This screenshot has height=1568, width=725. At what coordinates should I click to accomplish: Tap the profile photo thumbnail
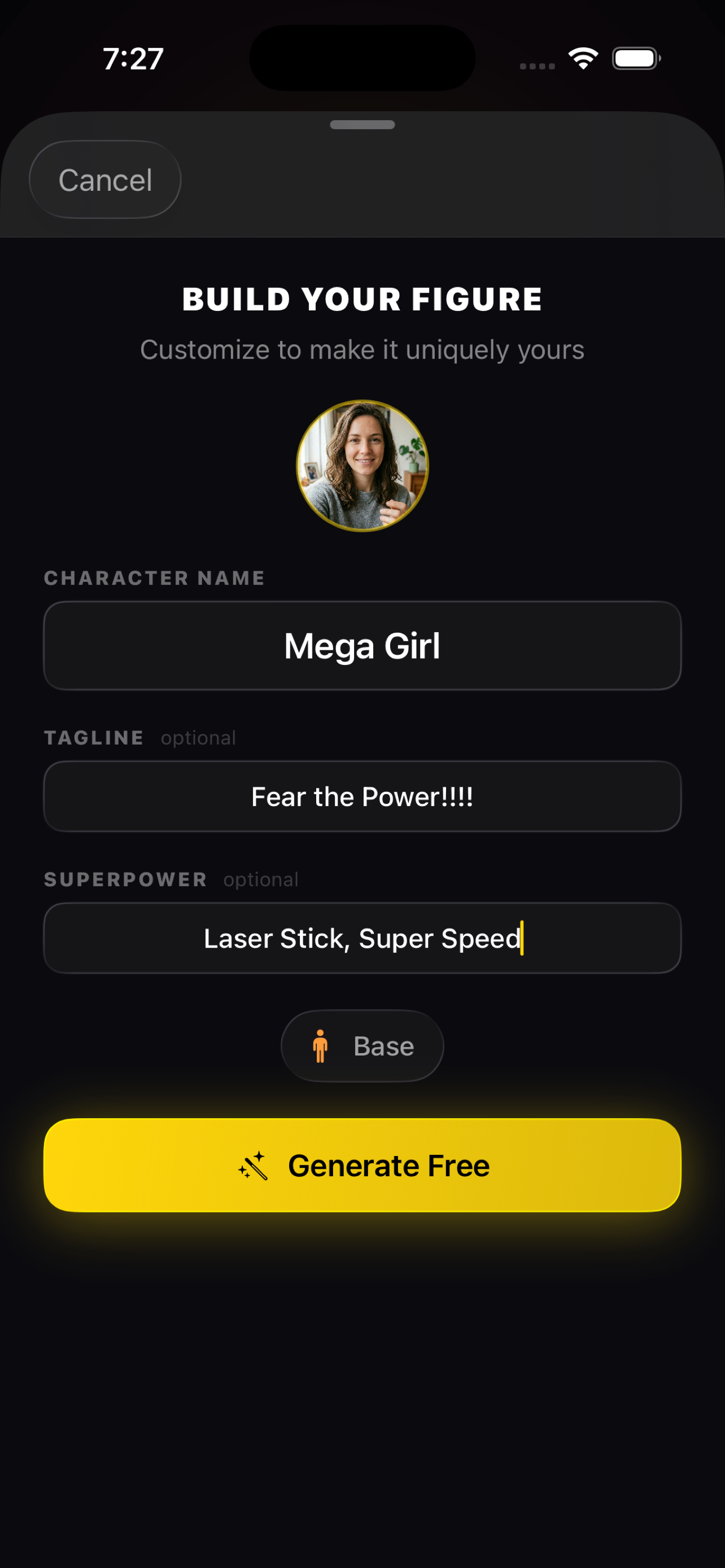click(x=362, y=466)
